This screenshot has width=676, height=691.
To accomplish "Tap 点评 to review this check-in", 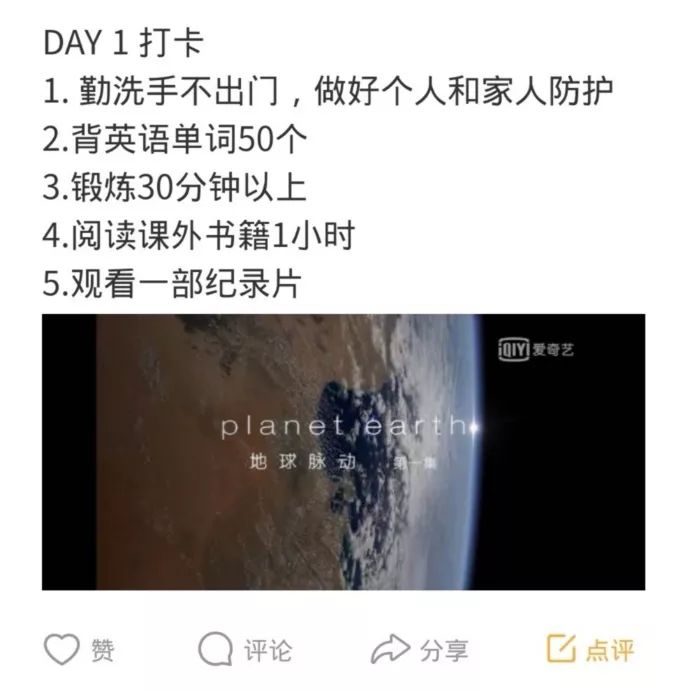I will click(590, 651).
